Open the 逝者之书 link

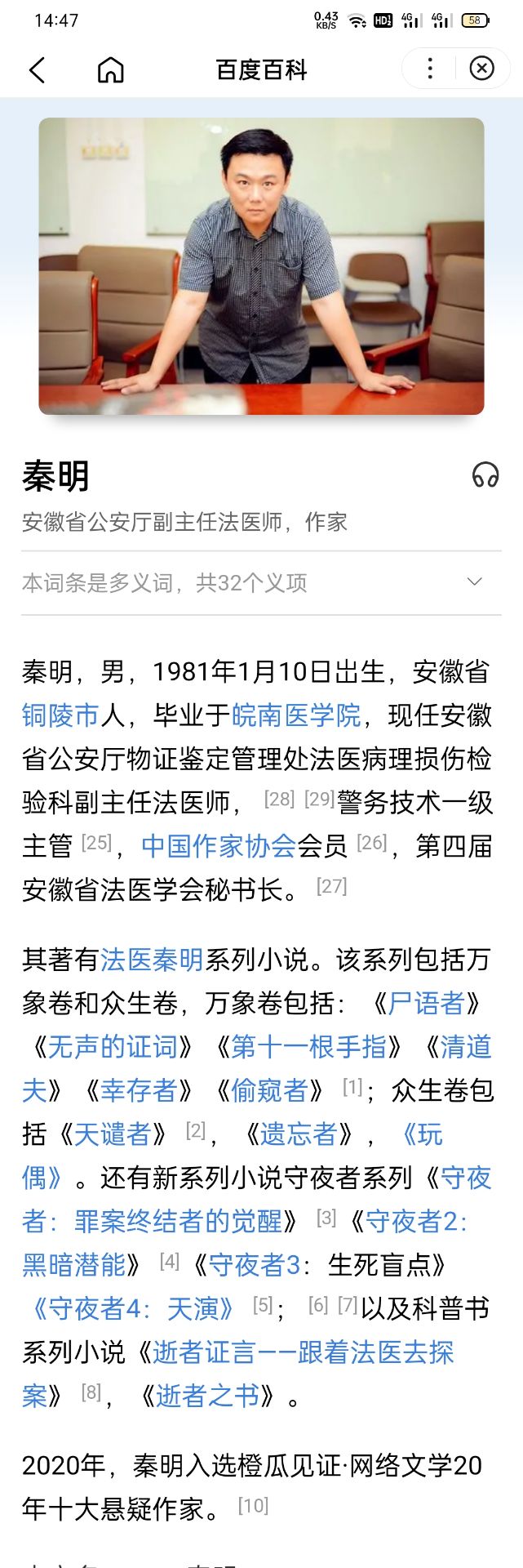pyautogui.click(x=207, y=1396)
